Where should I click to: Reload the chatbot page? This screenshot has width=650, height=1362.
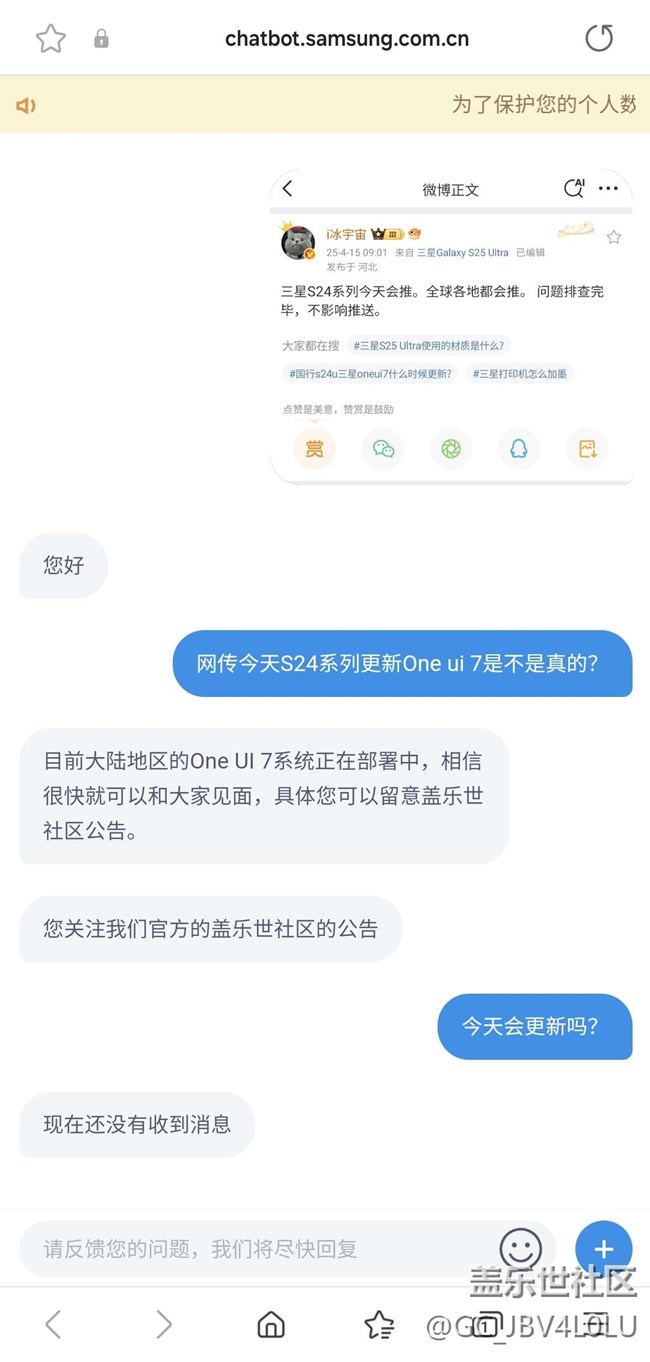coord(599,39)
